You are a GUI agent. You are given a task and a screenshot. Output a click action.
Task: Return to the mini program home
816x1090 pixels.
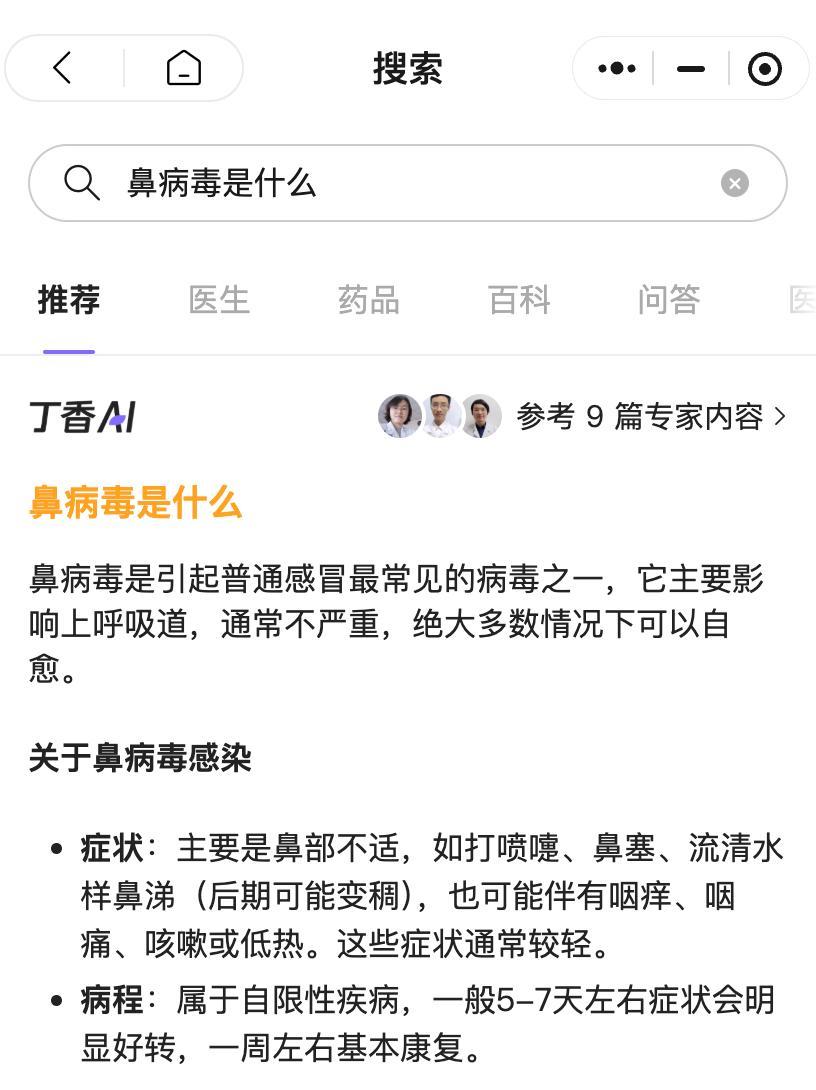click(x=183, y=68)
